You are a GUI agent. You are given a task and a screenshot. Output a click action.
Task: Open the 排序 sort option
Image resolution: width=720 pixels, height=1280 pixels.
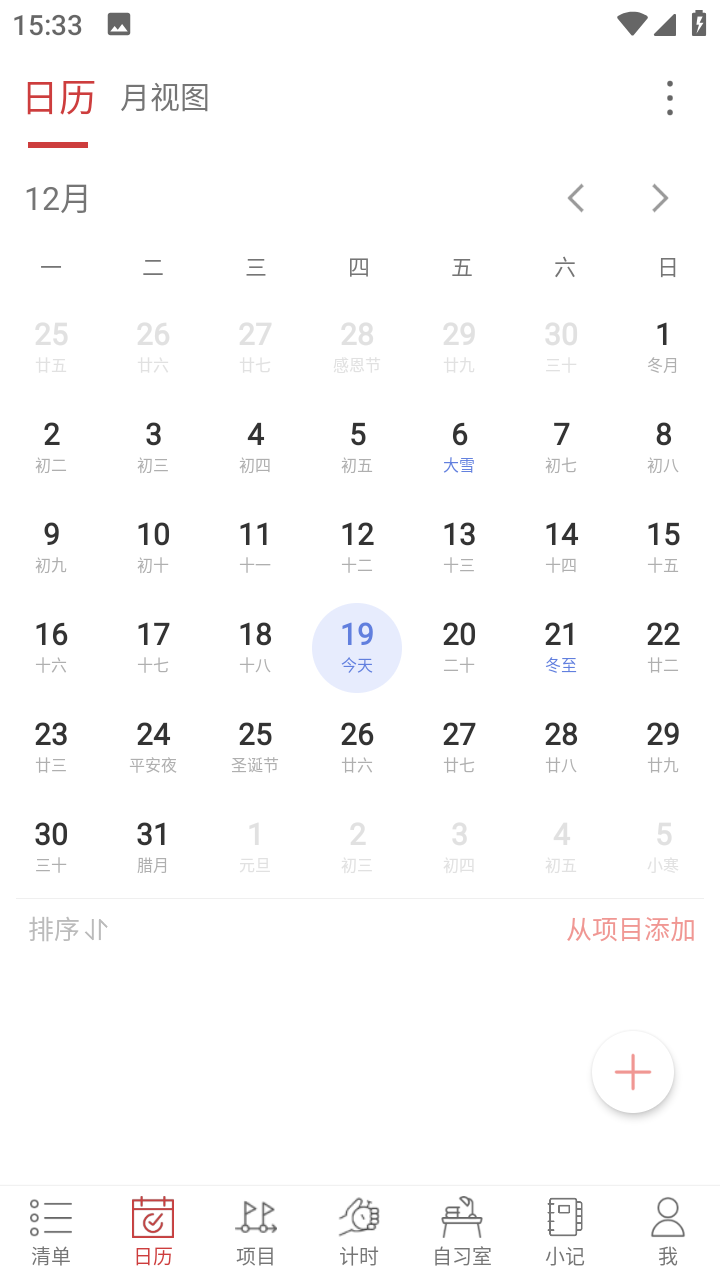68,930
